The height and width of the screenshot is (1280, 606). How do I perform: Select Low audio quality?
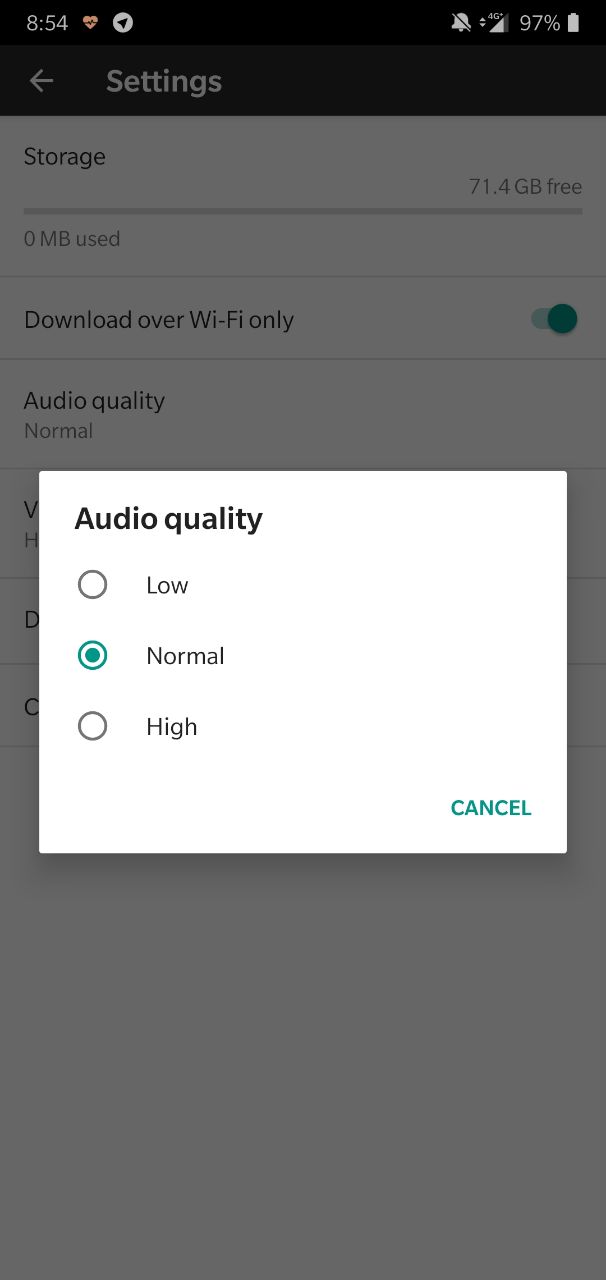[x=302, y=585]
